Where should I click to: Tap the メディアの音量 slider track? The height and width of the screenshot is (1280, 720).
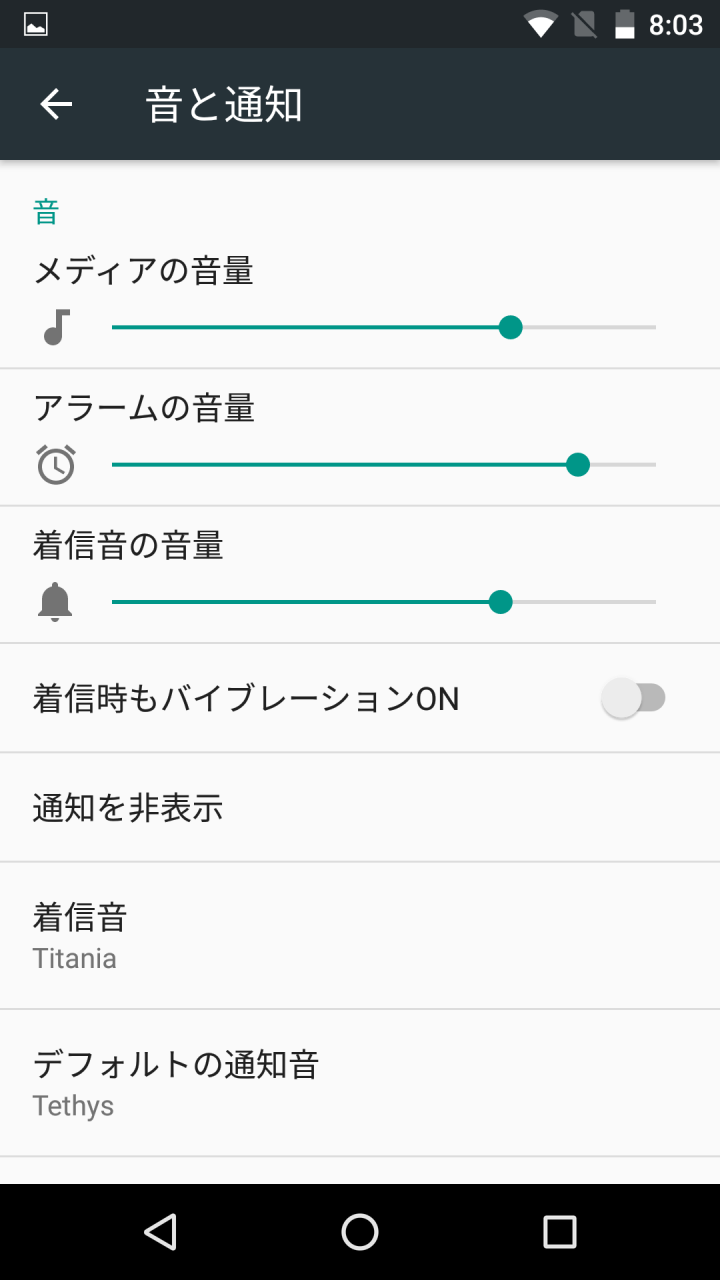tap(384, 327)
